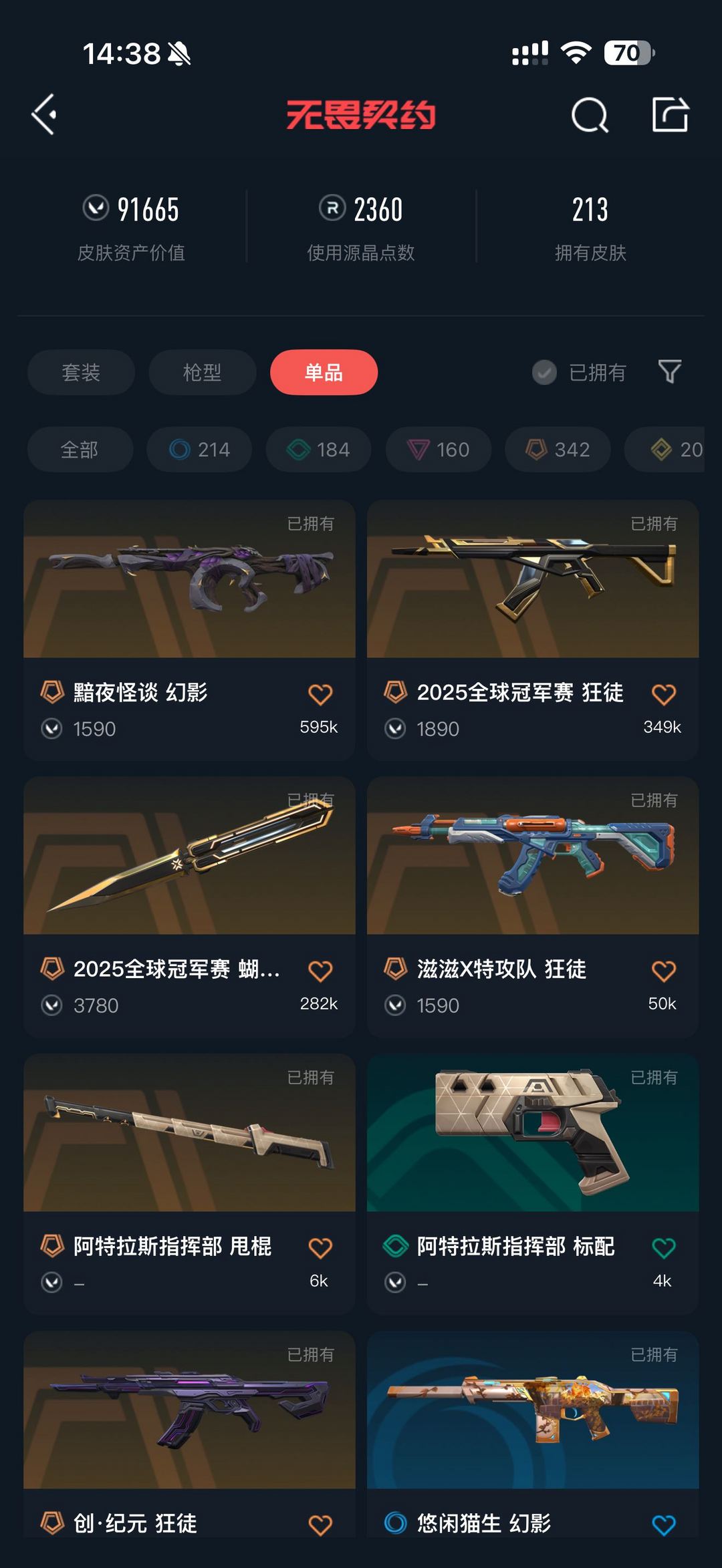Open the search icon in header
Screen dimensions: 722x1568
tap(590, 115)
